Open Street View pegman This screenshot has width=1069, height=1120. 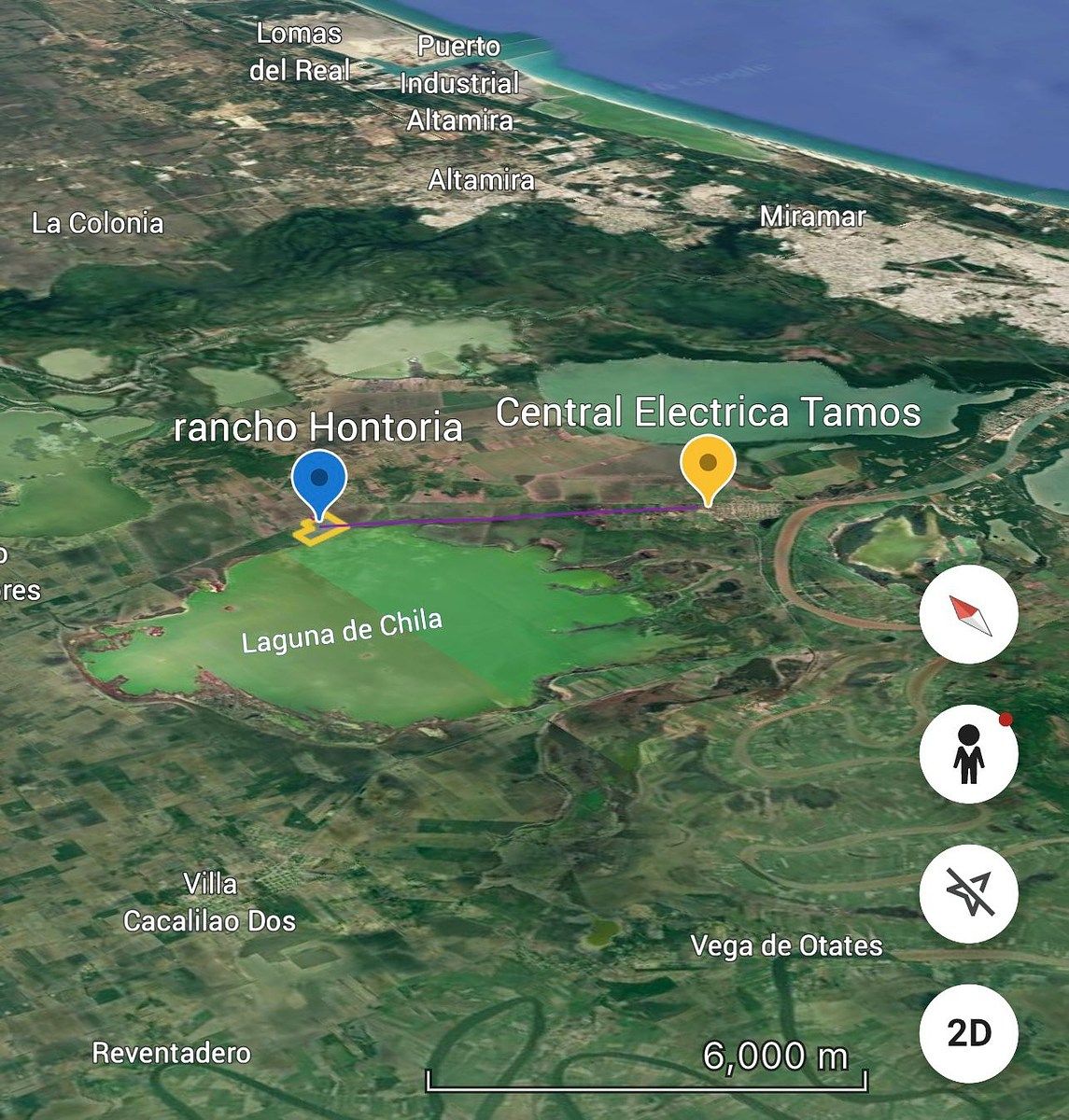pyautogui.click(x=968, y=754)
